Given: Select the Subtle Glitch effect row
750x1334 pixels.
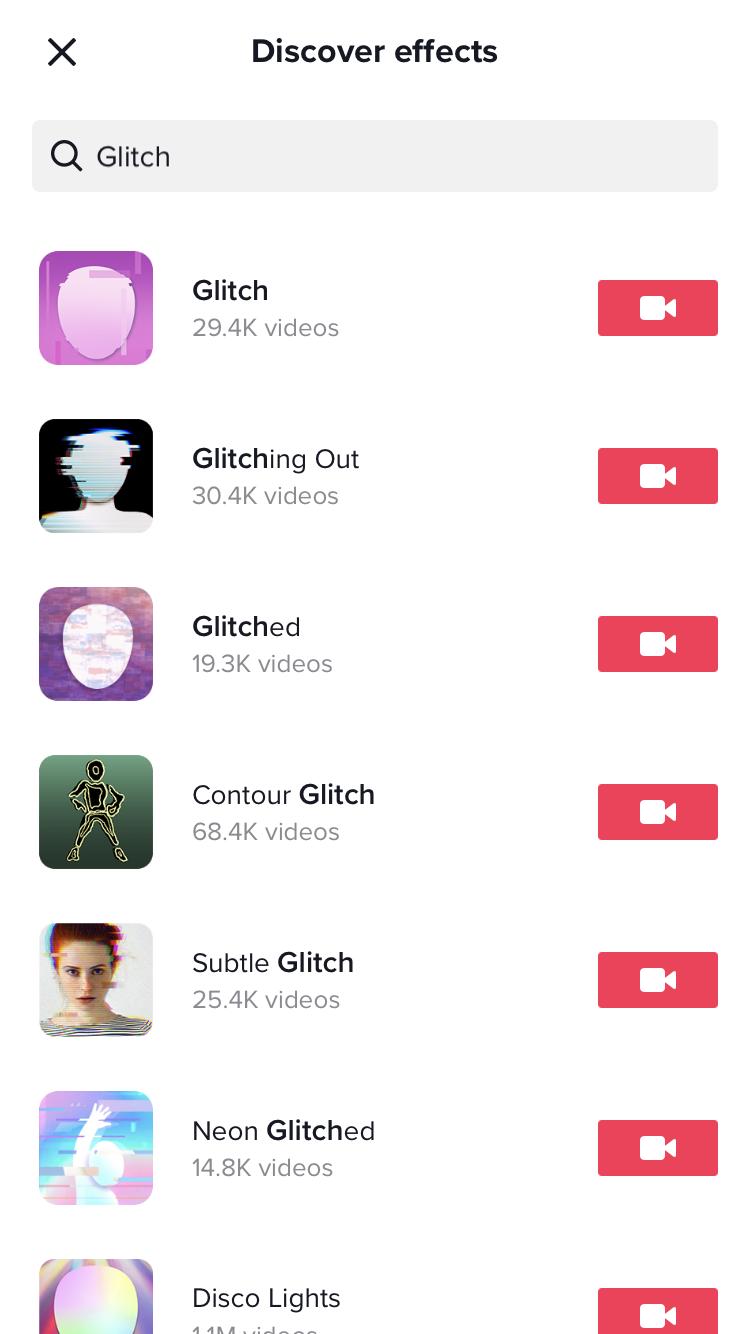Looking at the screenshot, I should click(273, 963).
